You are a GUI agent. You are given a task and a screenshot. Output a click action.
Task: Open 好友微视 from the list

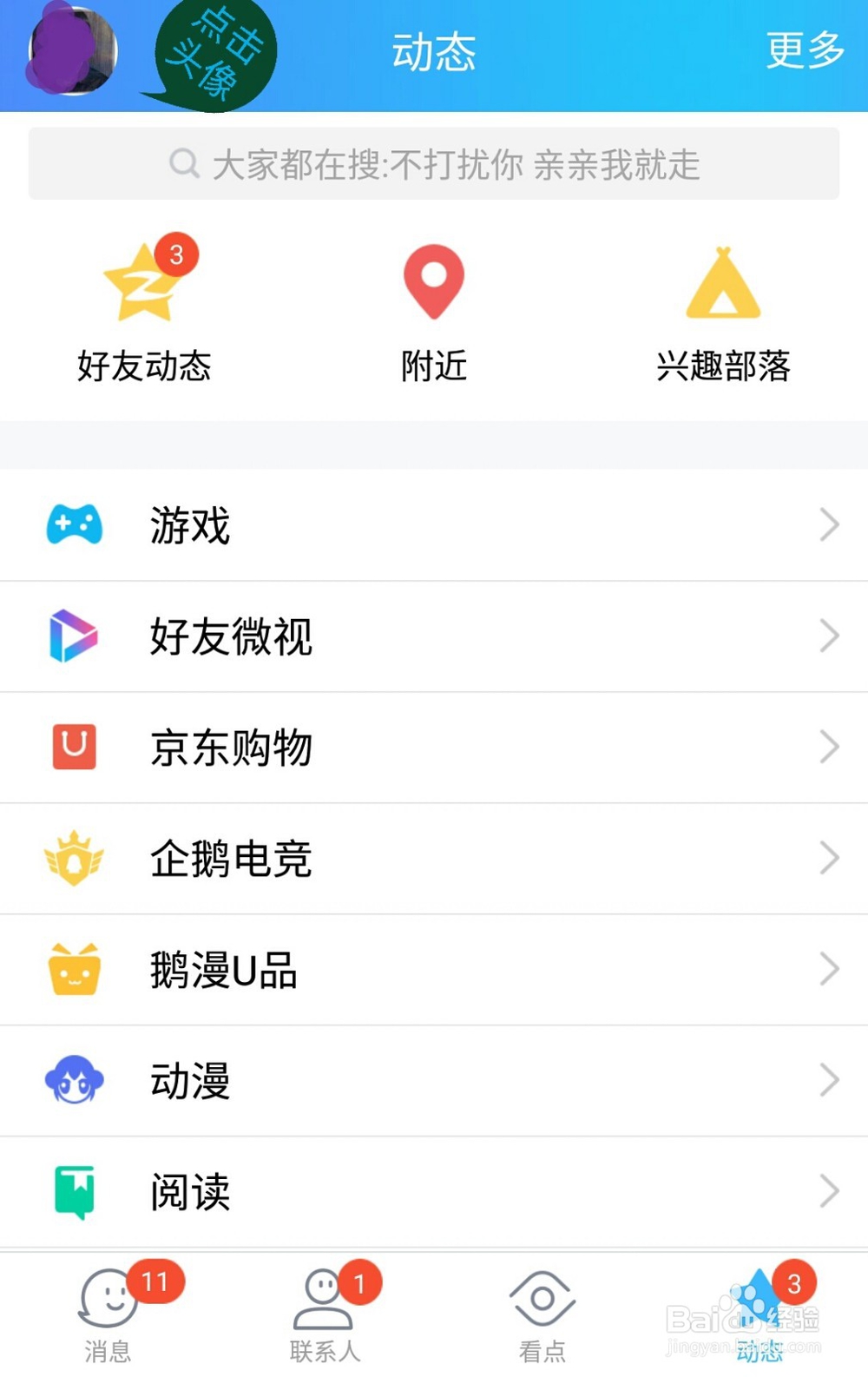click(230, 636)
